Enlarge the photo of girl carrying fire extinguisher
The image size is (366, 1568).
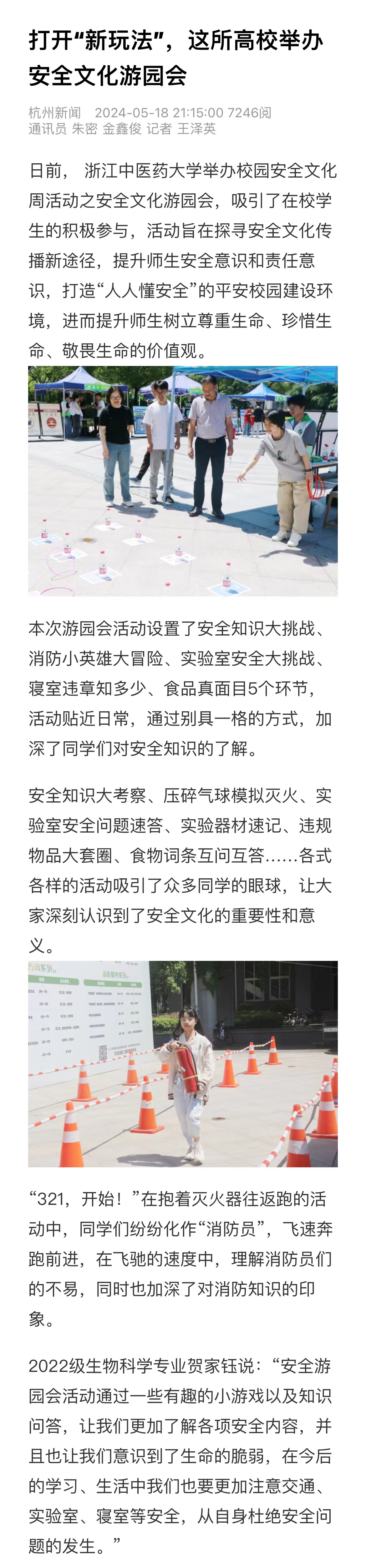pyautogui.click(x=183, y=1063)
